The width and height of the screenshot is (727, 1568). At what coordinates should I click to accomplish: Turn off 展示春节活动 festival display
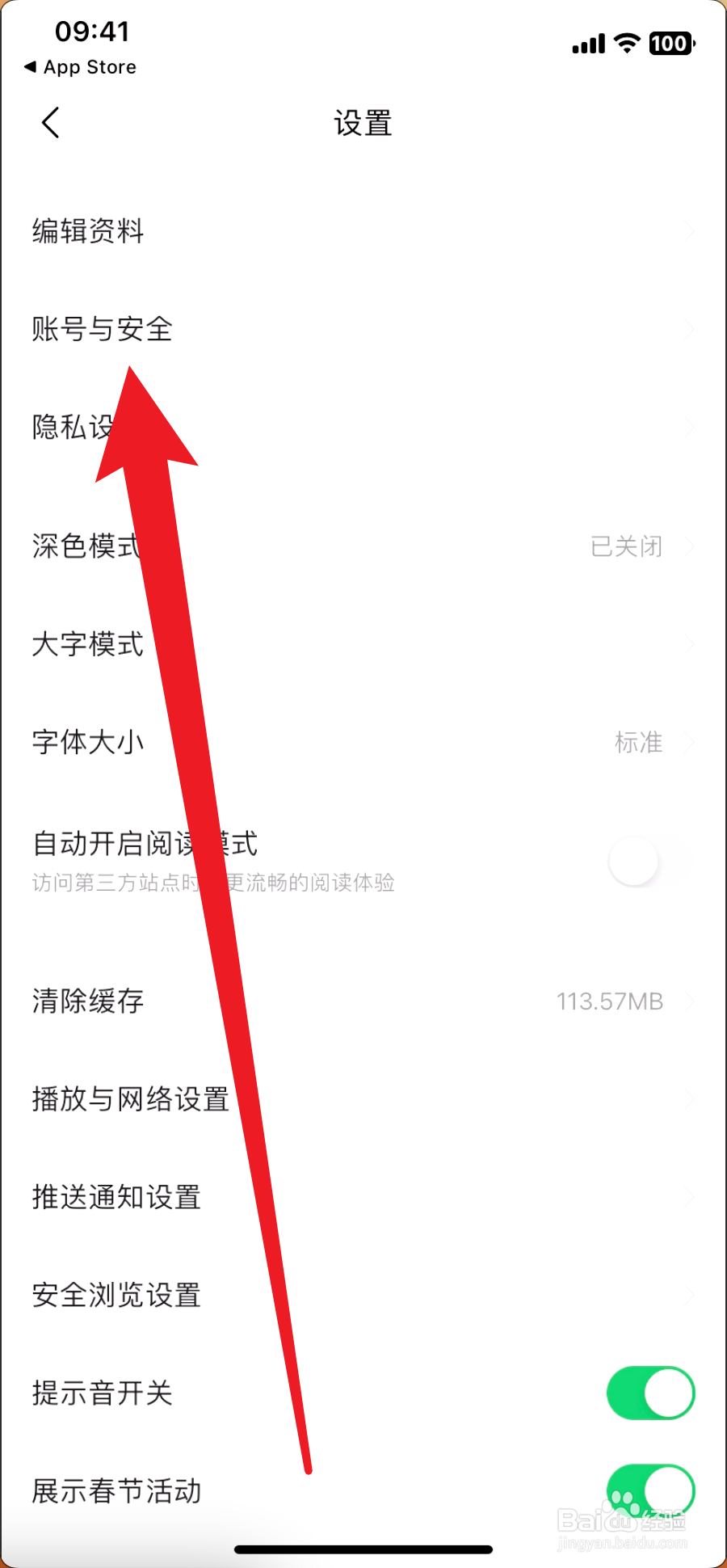[649, 1491]
